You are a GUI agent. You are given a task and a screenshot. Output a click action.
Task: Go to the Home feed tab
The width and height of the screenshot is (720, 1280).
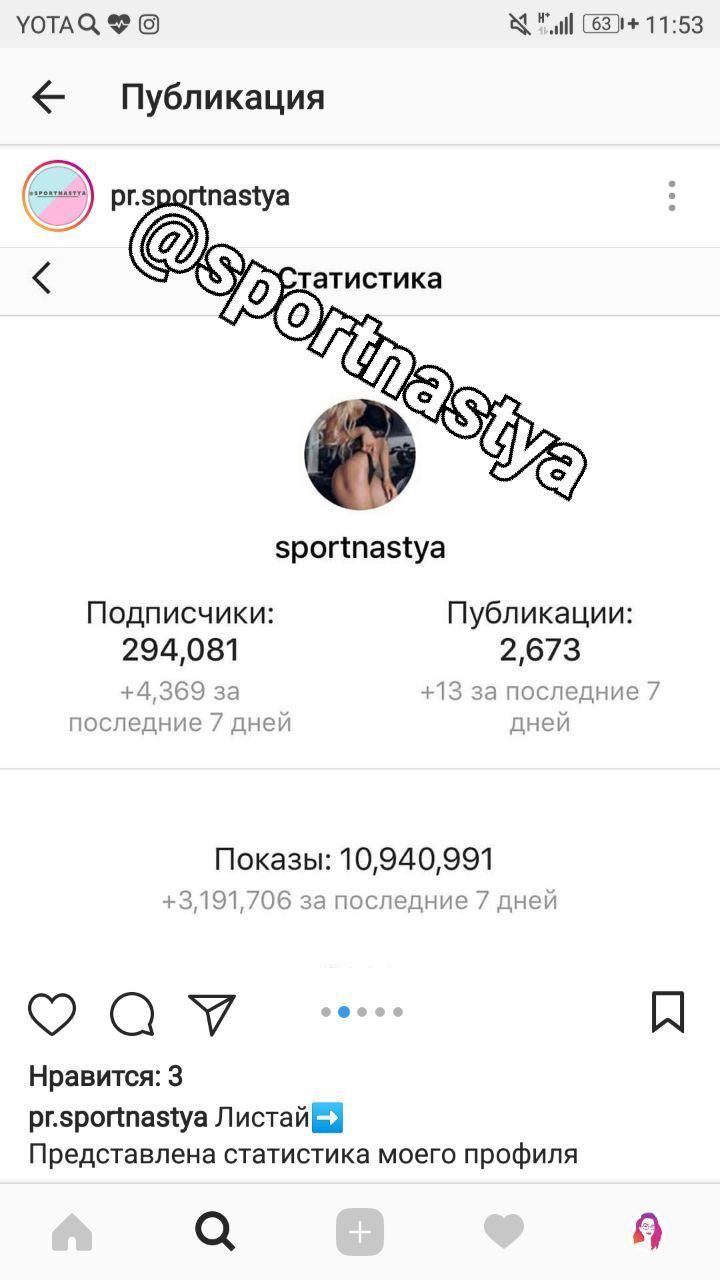[72, 1232]
